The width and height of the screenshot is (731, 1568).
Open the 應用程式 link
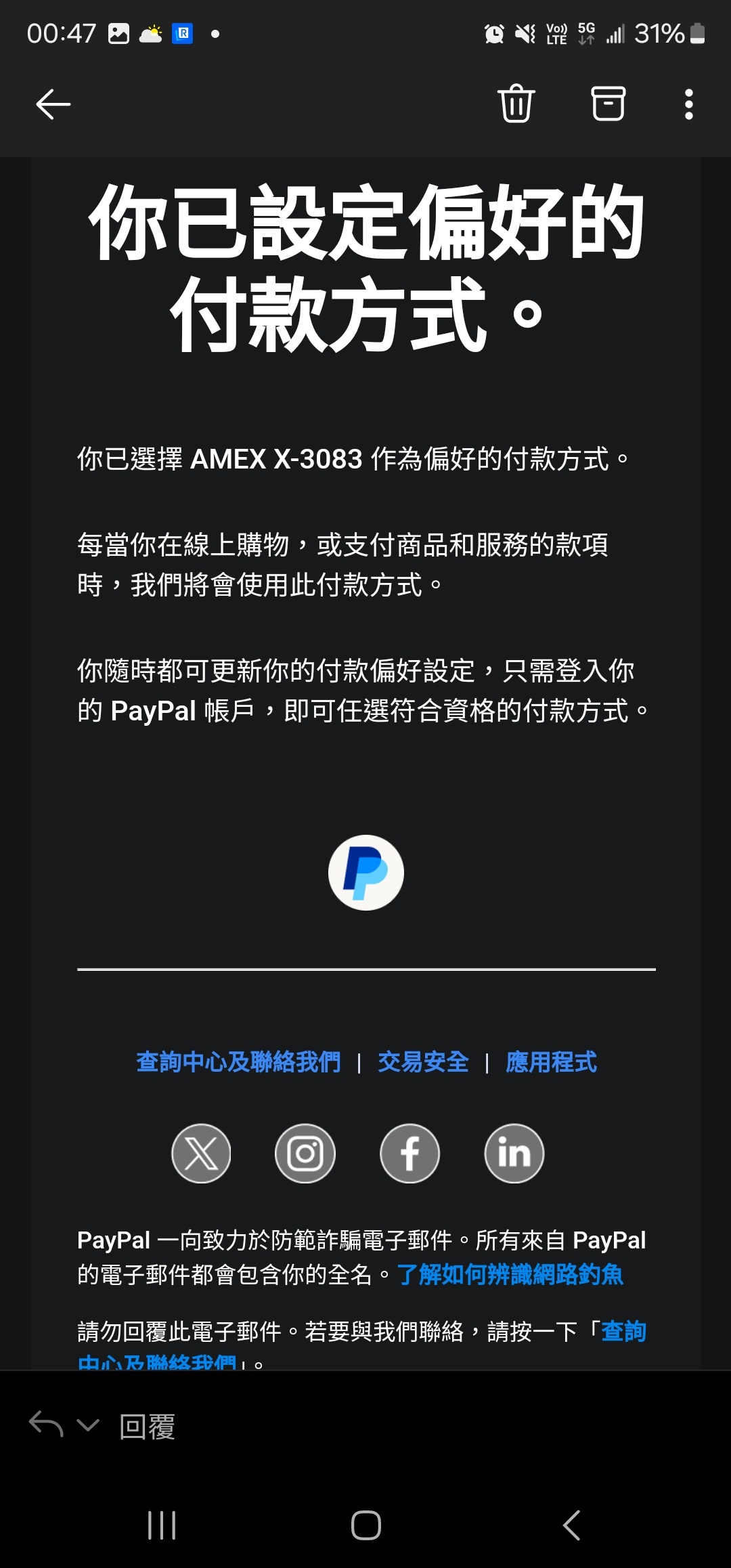[551, 1062]
